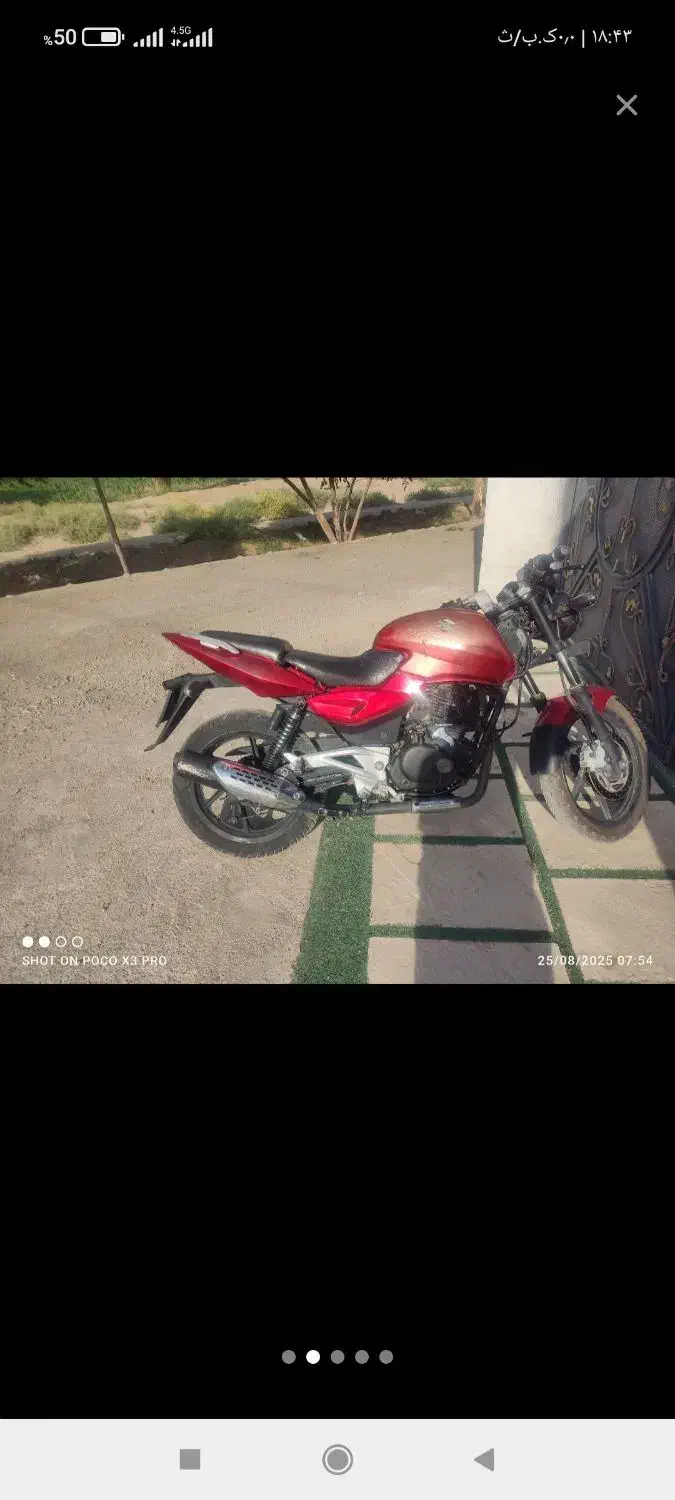Close the full-screen photo viewer
The width and height of the screenshot is (675, 1500).
pos(627,105)
